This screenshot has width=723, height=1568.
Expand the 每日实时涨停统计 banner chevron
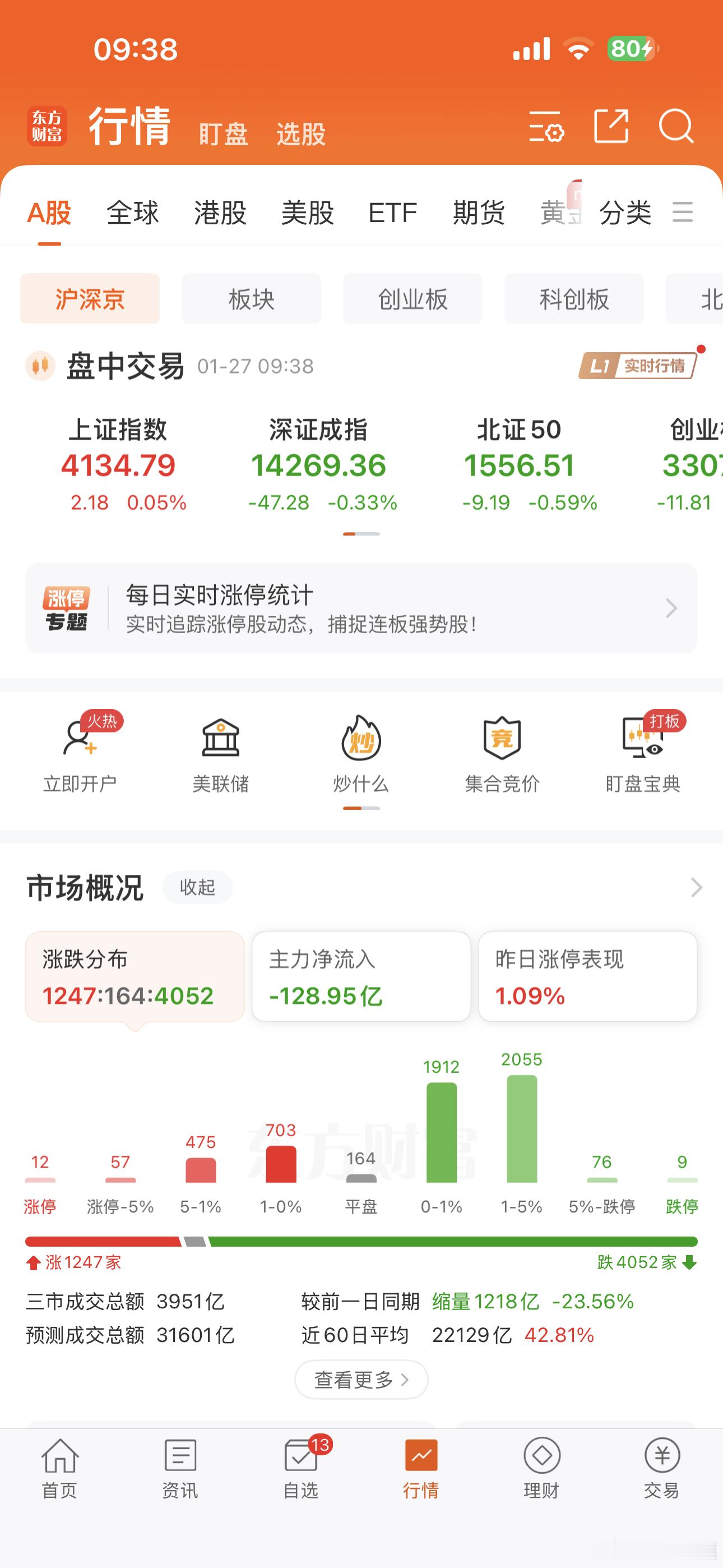[x=671, y=608]
